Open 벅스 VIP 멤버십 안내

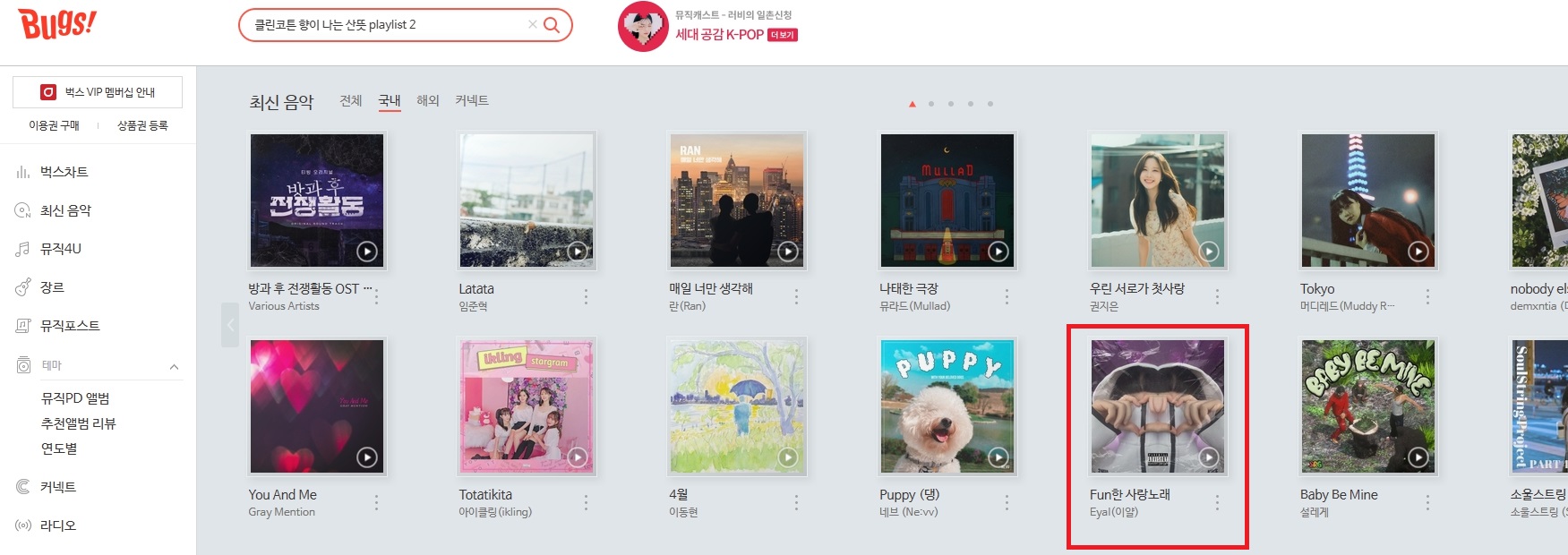click(x=98, y=92)
